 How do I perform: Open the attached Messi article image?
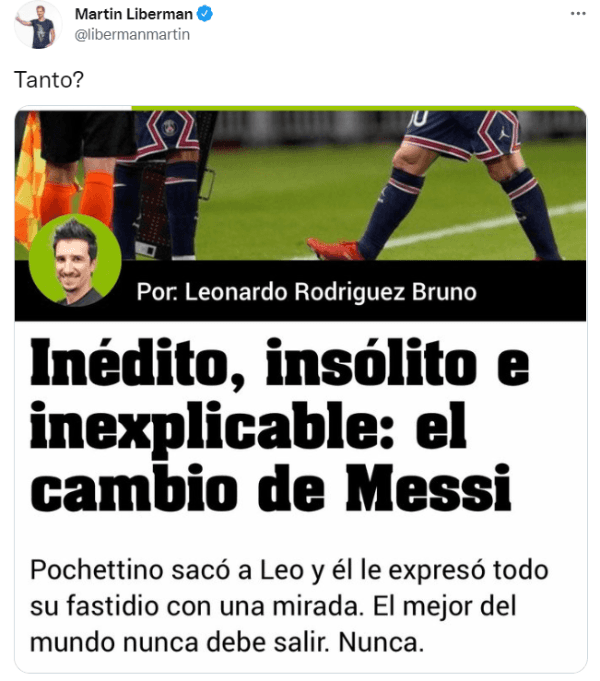[300, 390]
